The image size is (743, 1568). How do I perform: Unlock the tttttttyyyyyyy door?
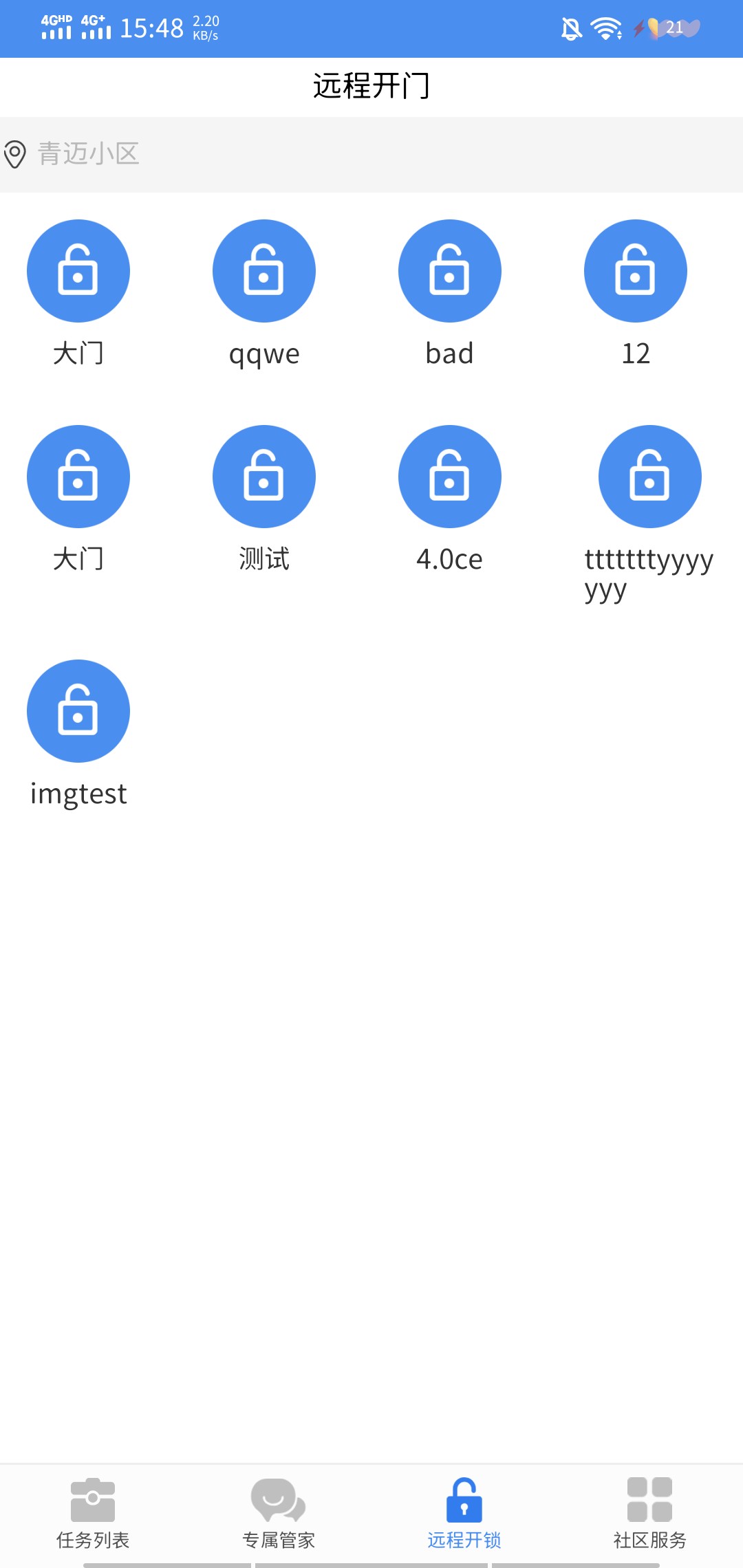[x=649, y=477]
